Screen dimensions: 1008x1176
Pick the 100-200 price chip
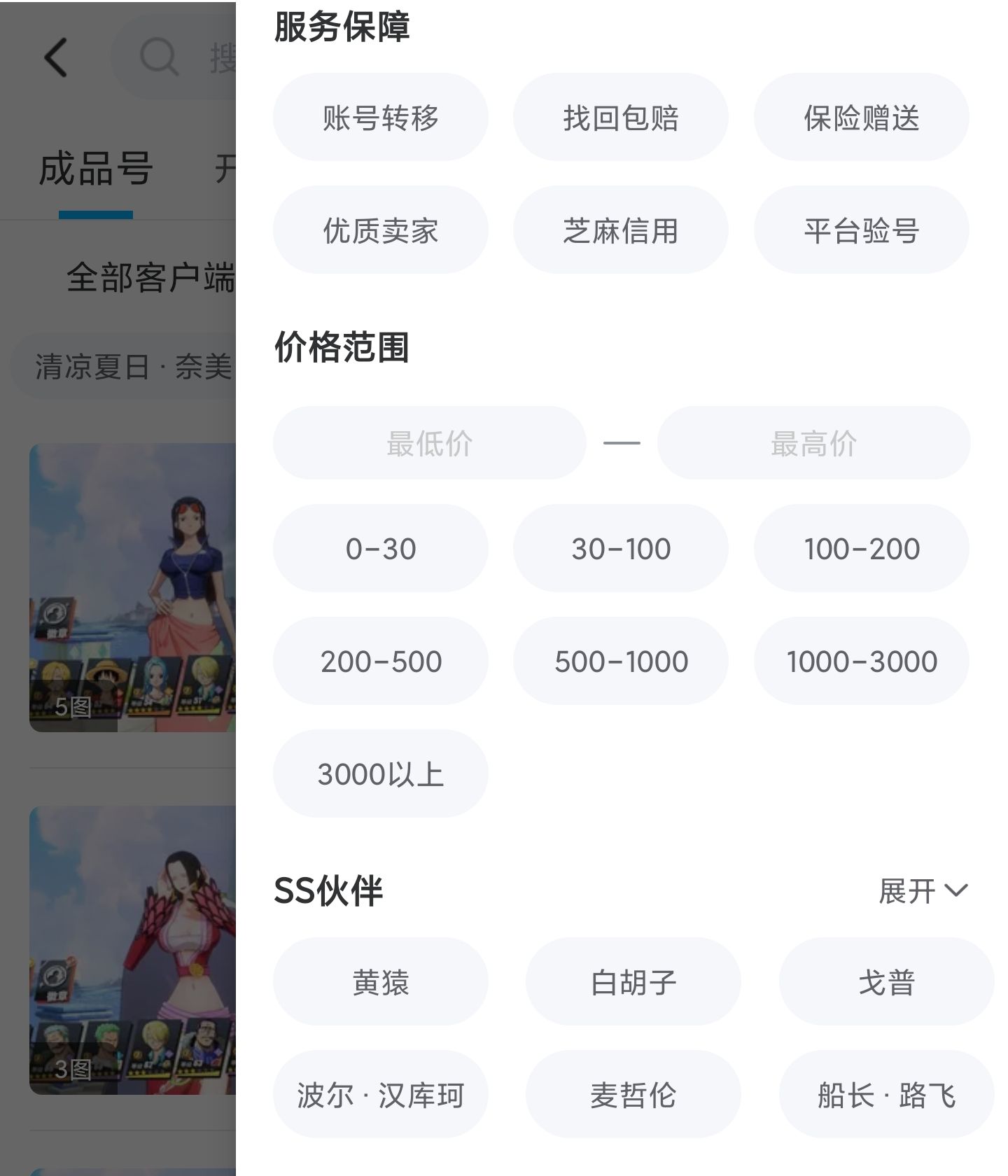(x=861, y=549)
